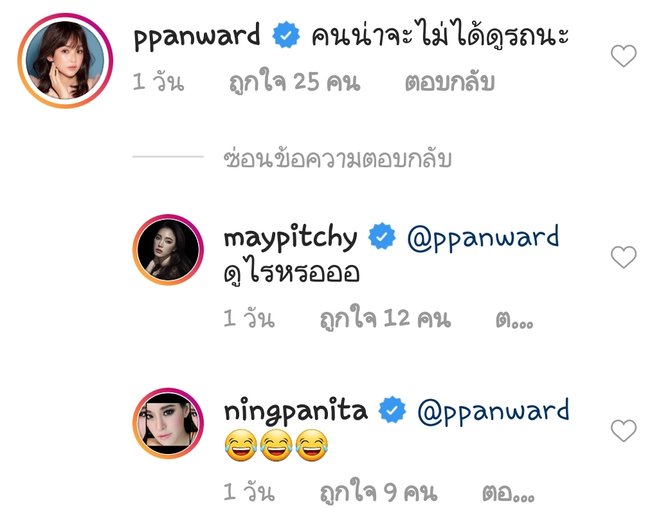The width and height of the screenshot is (670, 519).
Task: Like the comment by ppanward
Action: [x=623, y=57]
